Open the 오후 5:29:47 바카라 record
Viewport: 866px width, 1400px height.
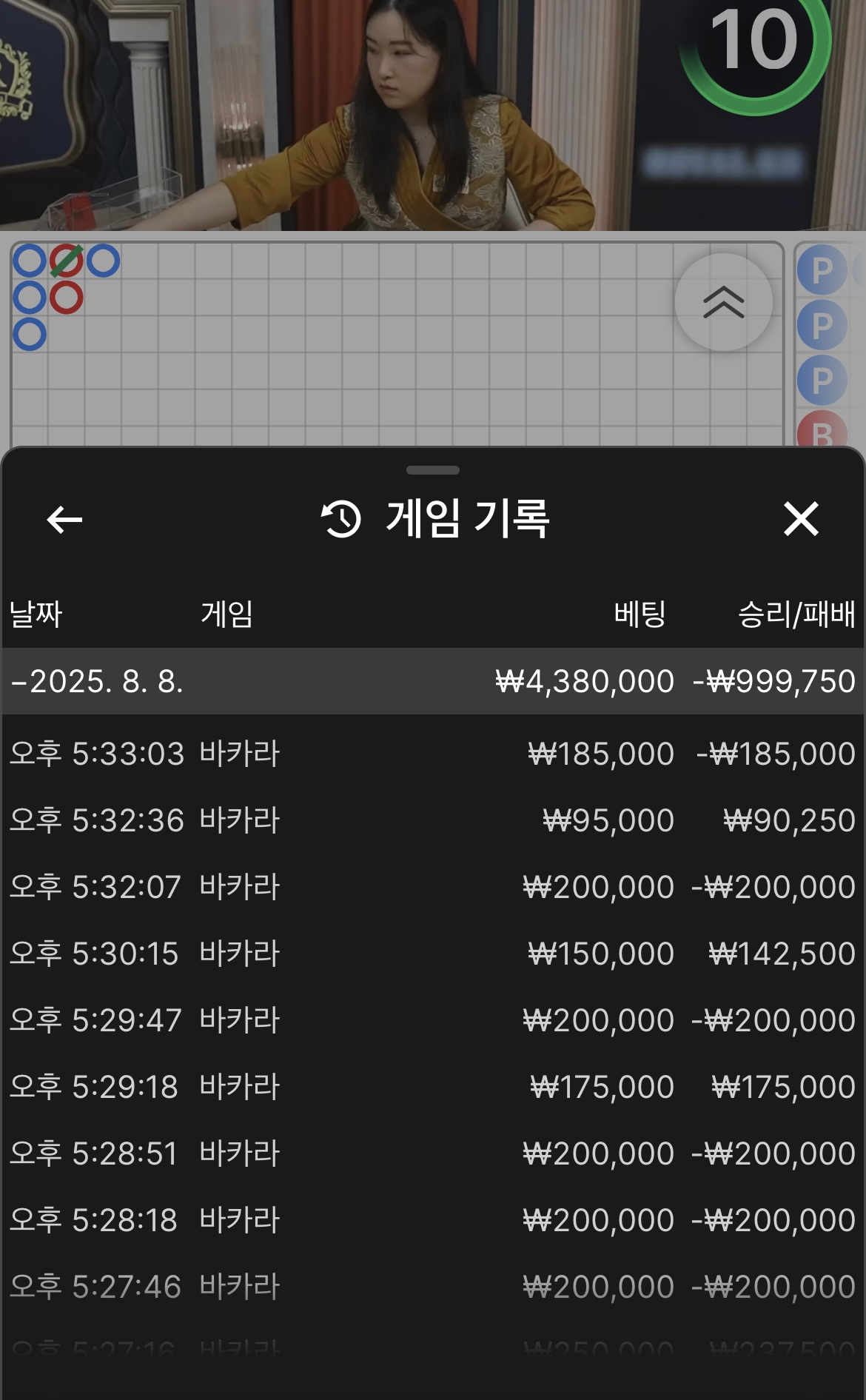tap(432, 1020)
